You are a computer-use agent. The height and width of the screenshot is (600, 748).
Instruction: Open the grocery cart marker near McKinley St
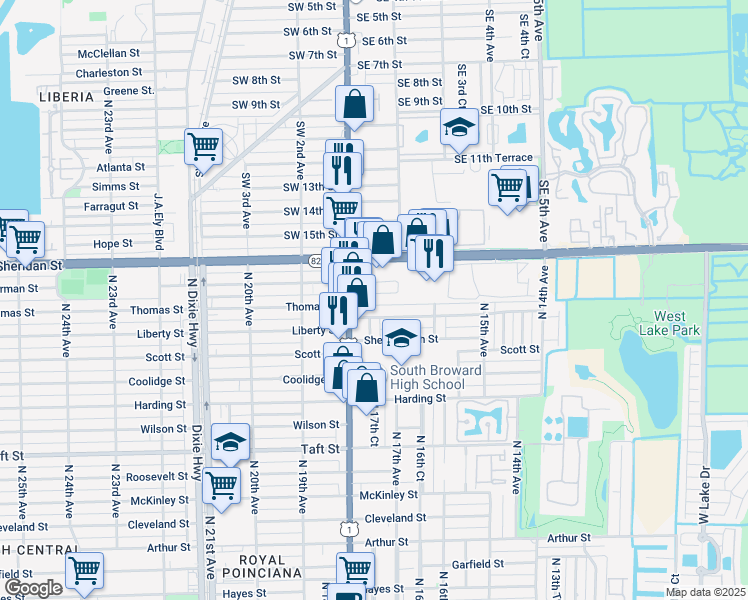click(221, 486)
